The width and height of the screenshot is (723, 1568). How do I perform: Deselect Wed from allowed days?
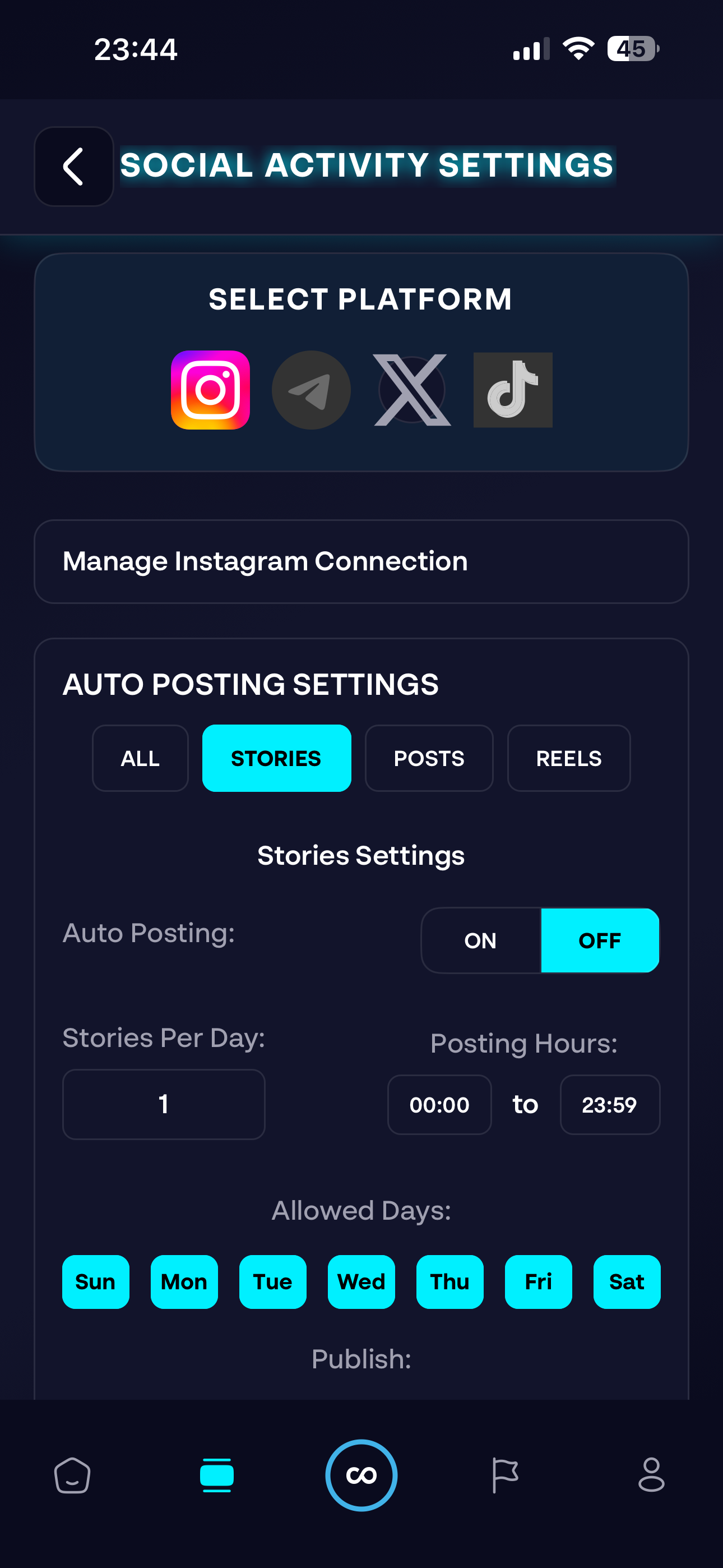pyautogui.click(x=361, y=1282)
